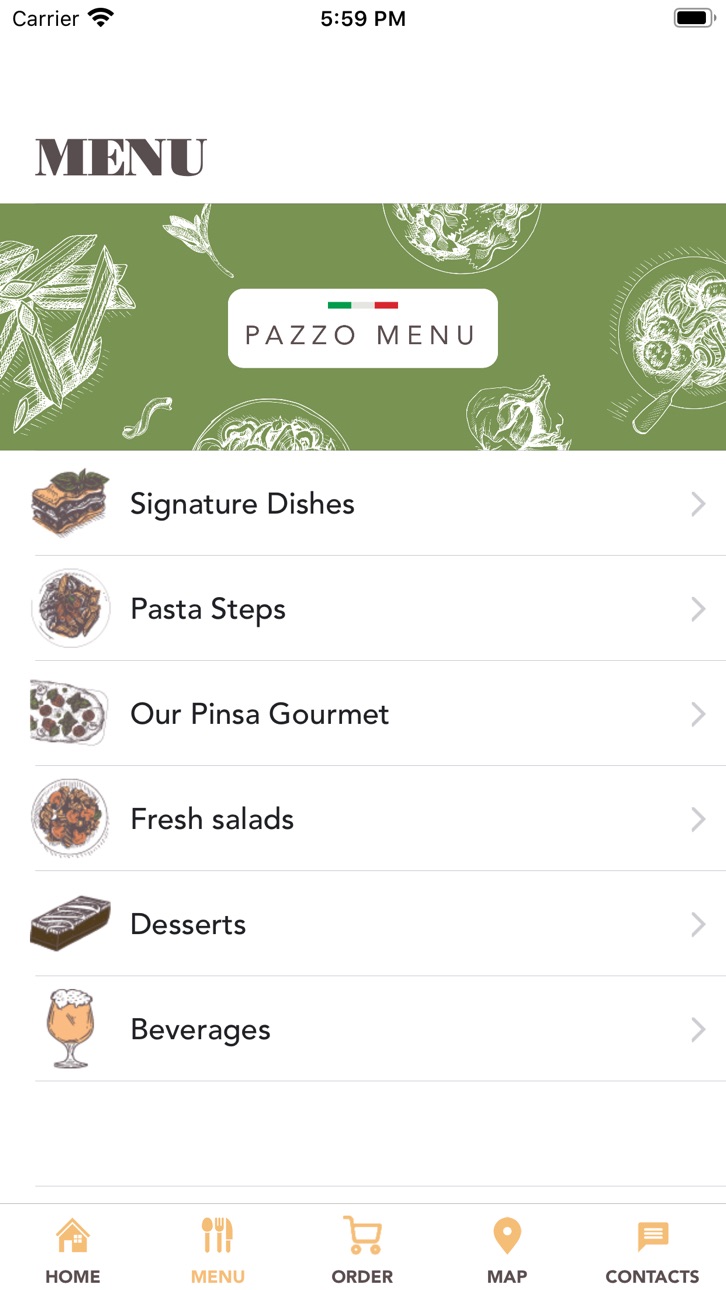Open the Signature Dishes category
Screen dimensions: 726x1290
[x=363, y=503]
